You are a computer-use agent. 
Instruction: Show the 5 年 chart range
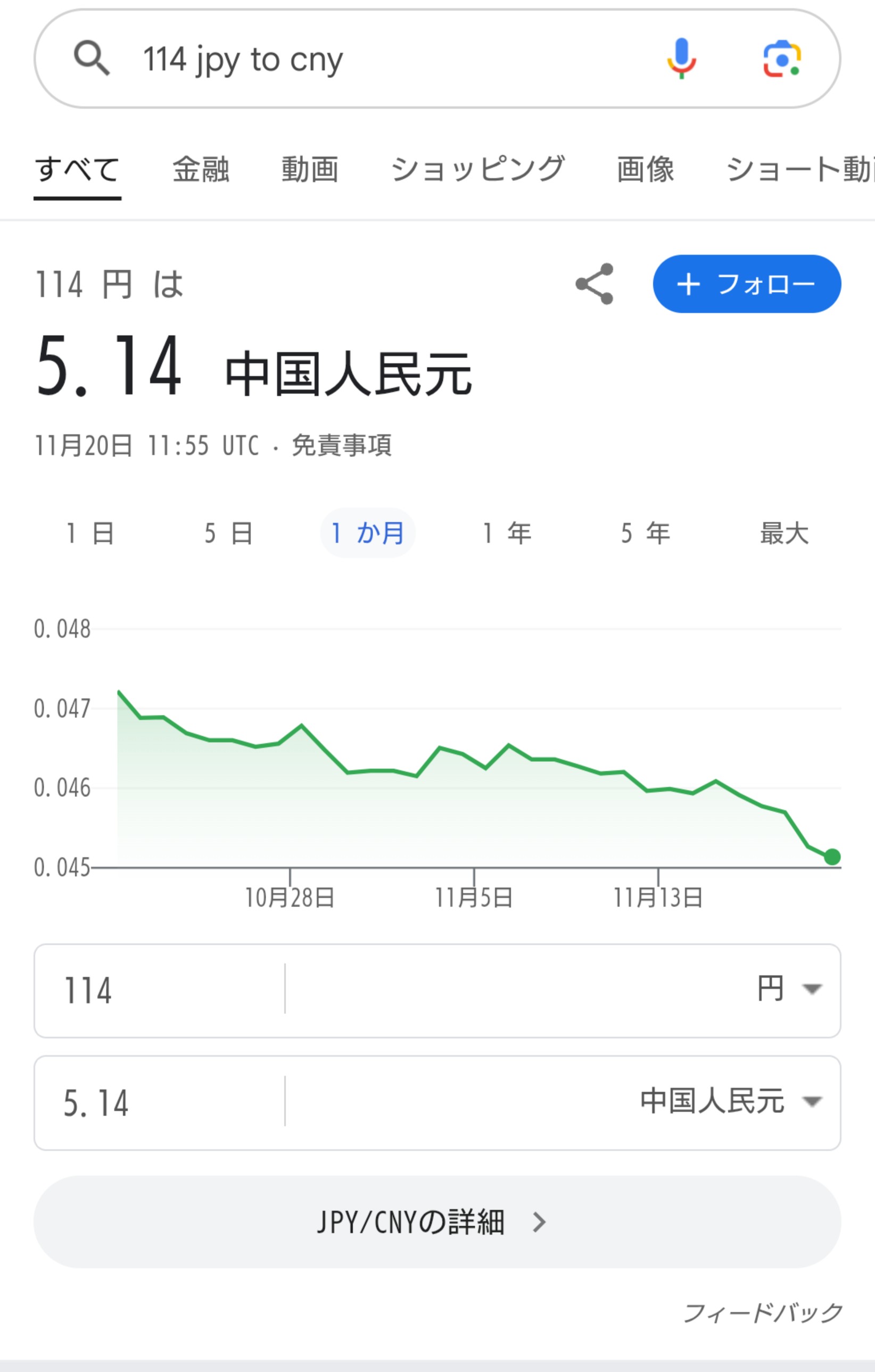pos(645,533)
